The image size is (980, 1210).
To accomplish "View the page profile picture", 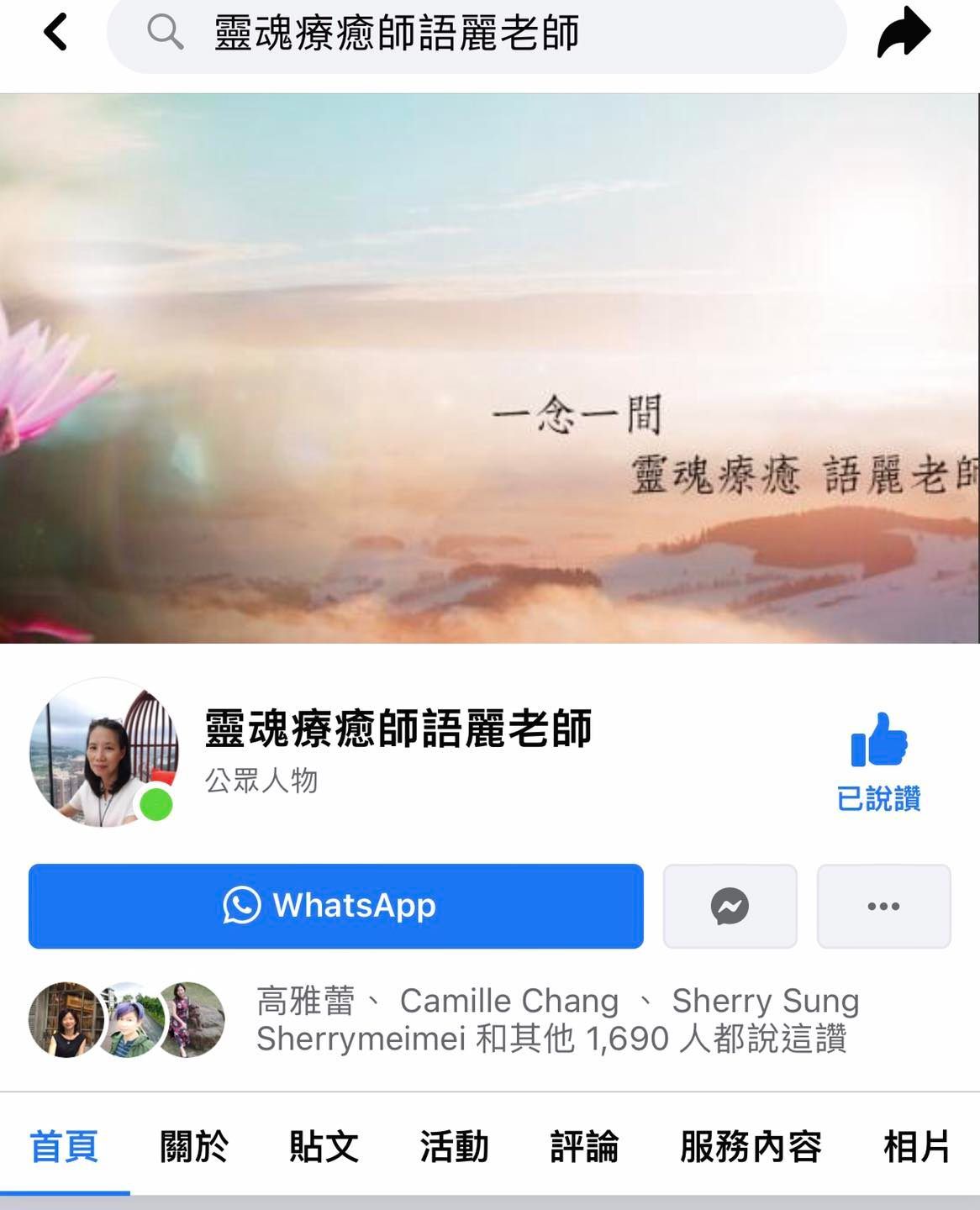I will [x=103, y=753].
